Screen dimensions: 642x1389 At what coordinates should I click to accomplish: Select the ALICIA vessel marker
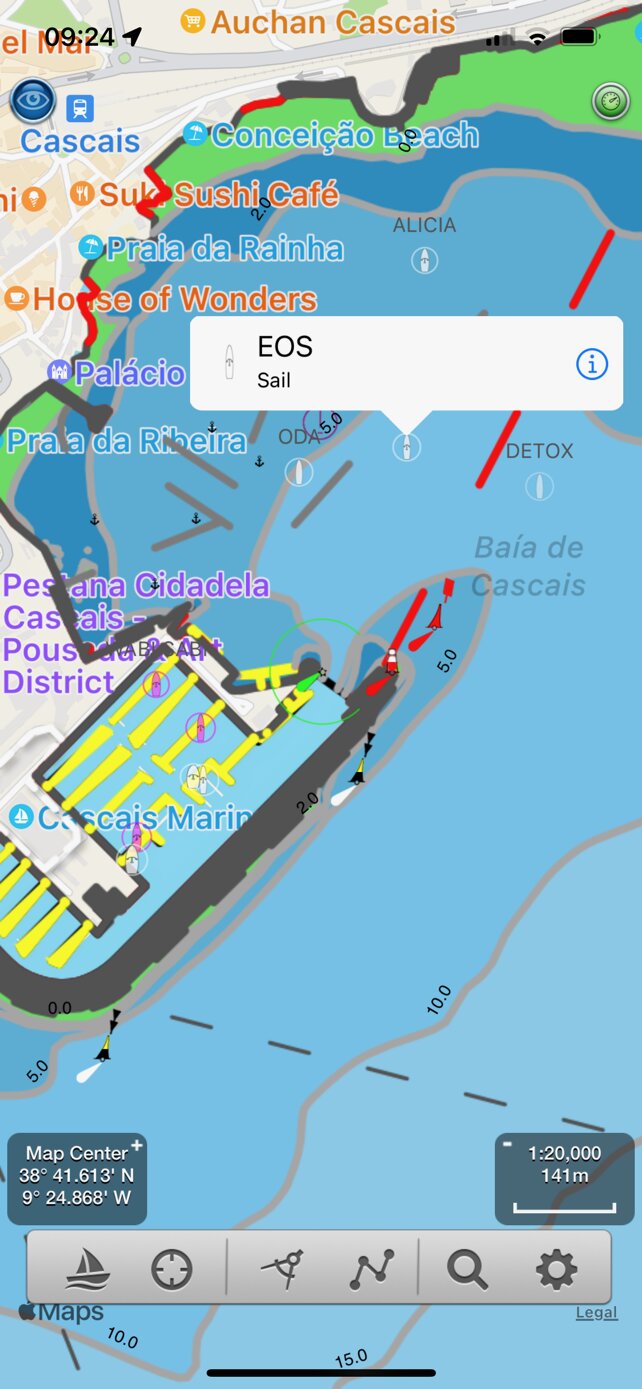[425, 260]
